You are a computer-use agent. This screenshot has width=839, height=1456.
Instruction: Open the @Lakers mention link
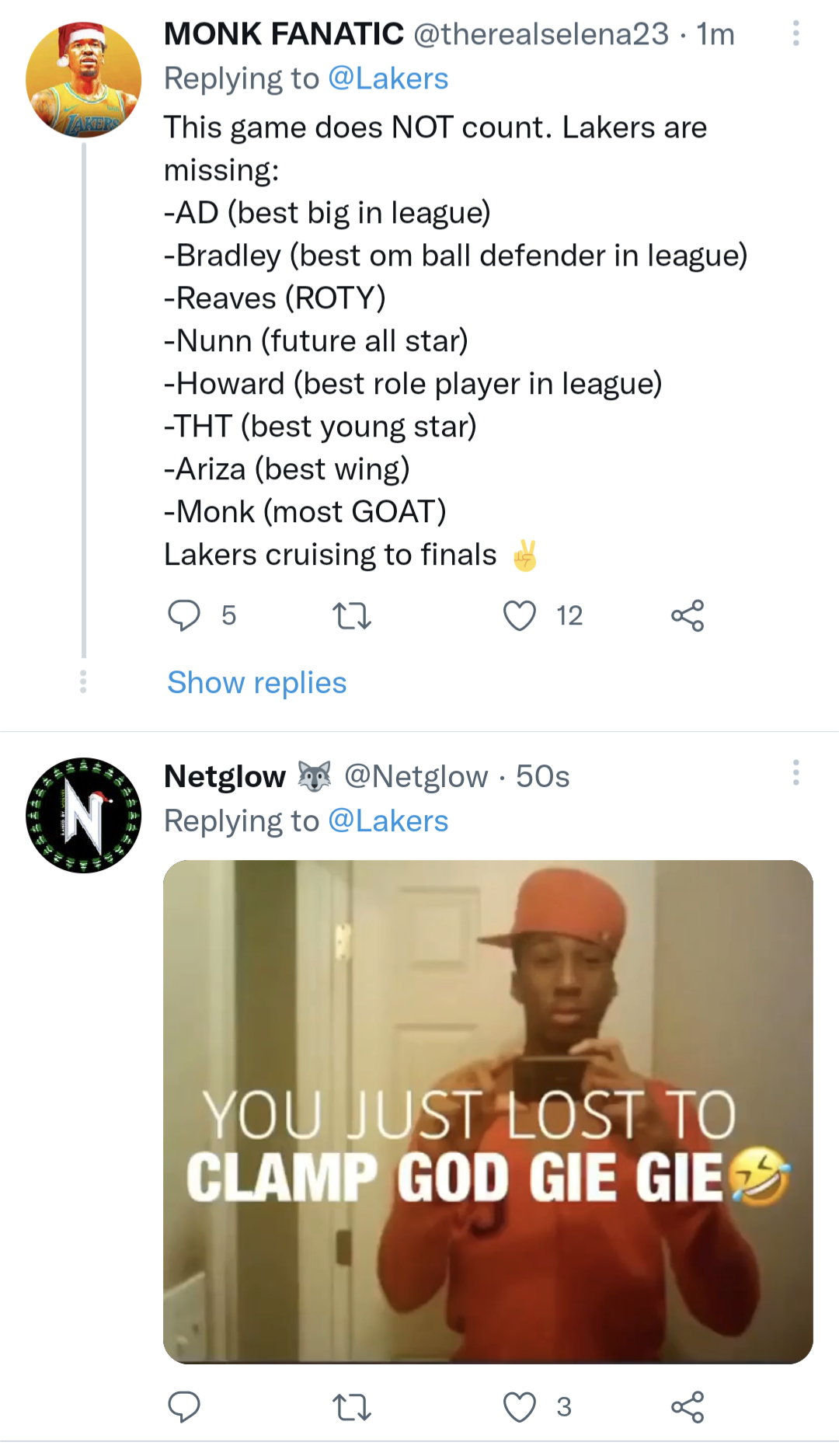coord(386,78)
